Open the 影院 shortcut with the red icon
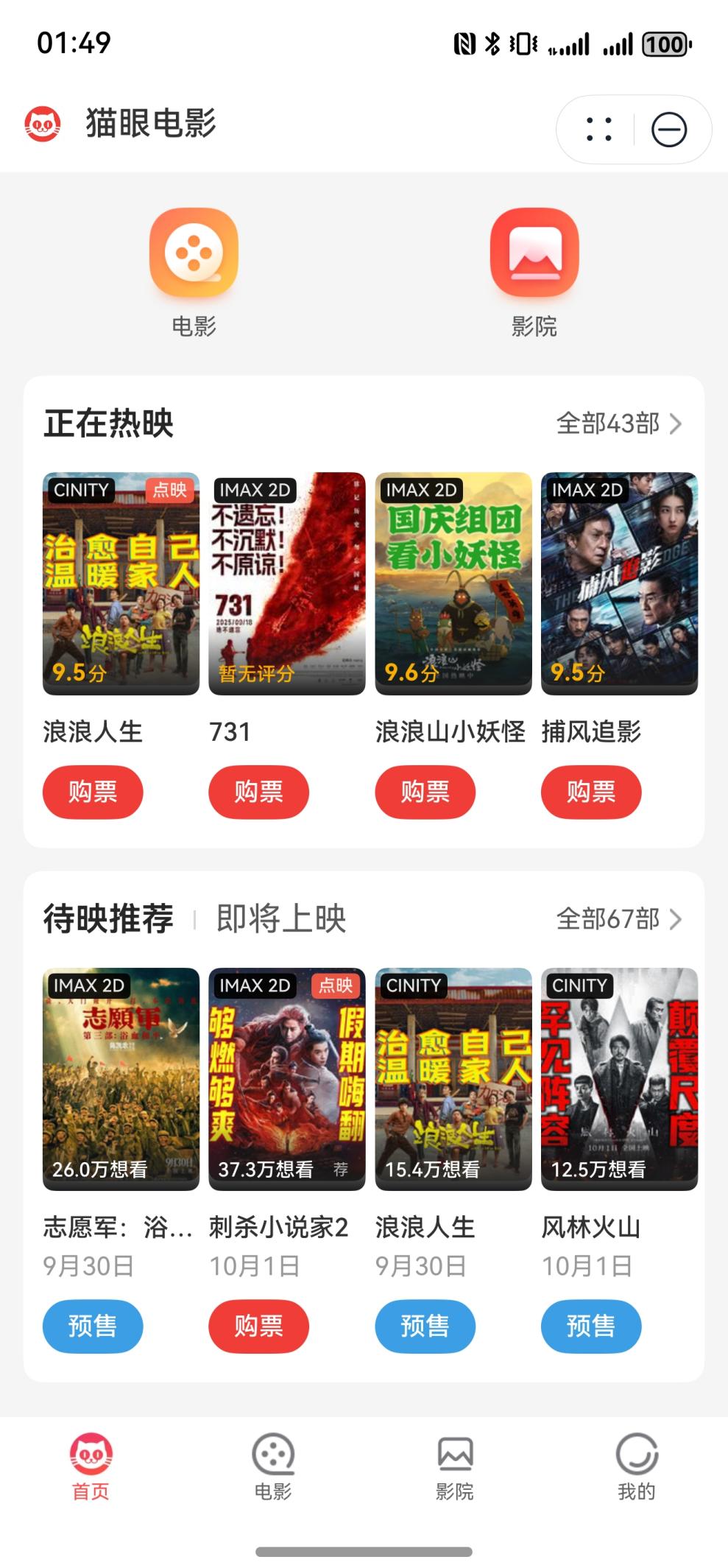The height and width of the screenshot is (1568, 728). [534, 253]
